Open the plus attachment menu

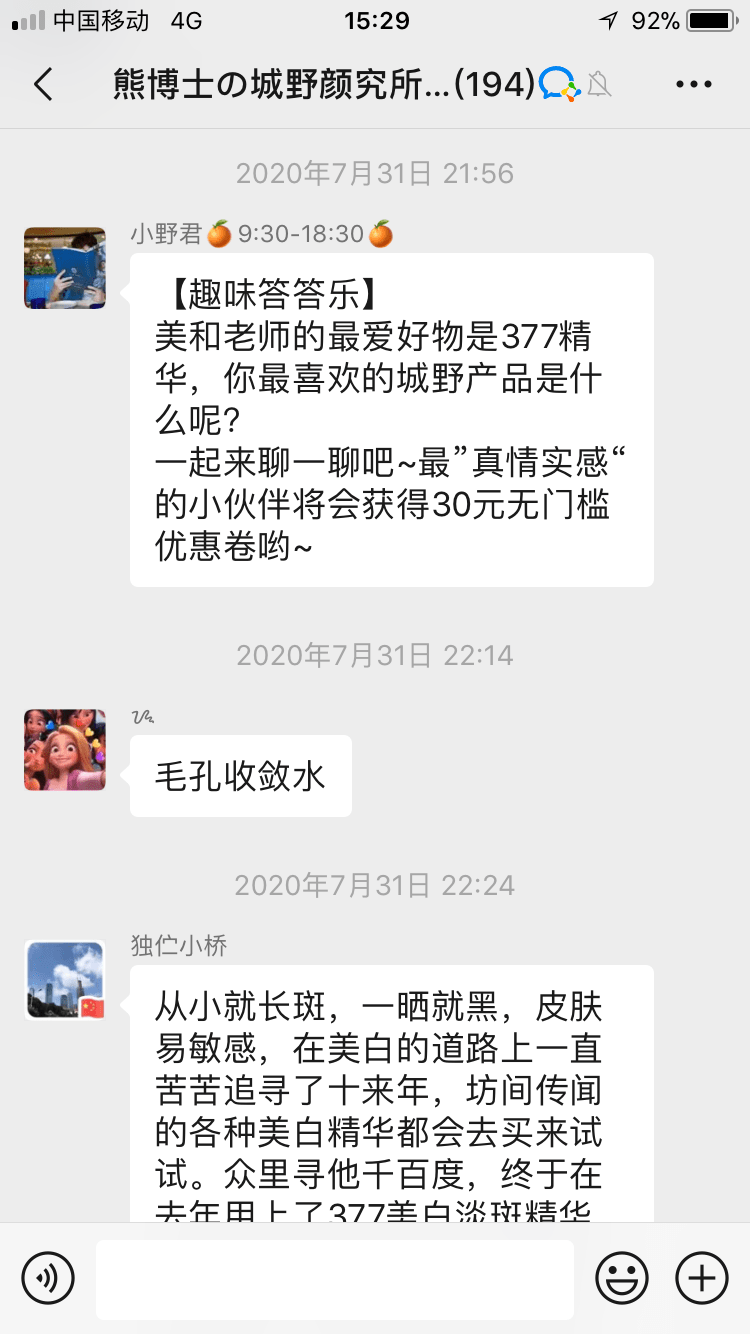tap(701, 1277)
